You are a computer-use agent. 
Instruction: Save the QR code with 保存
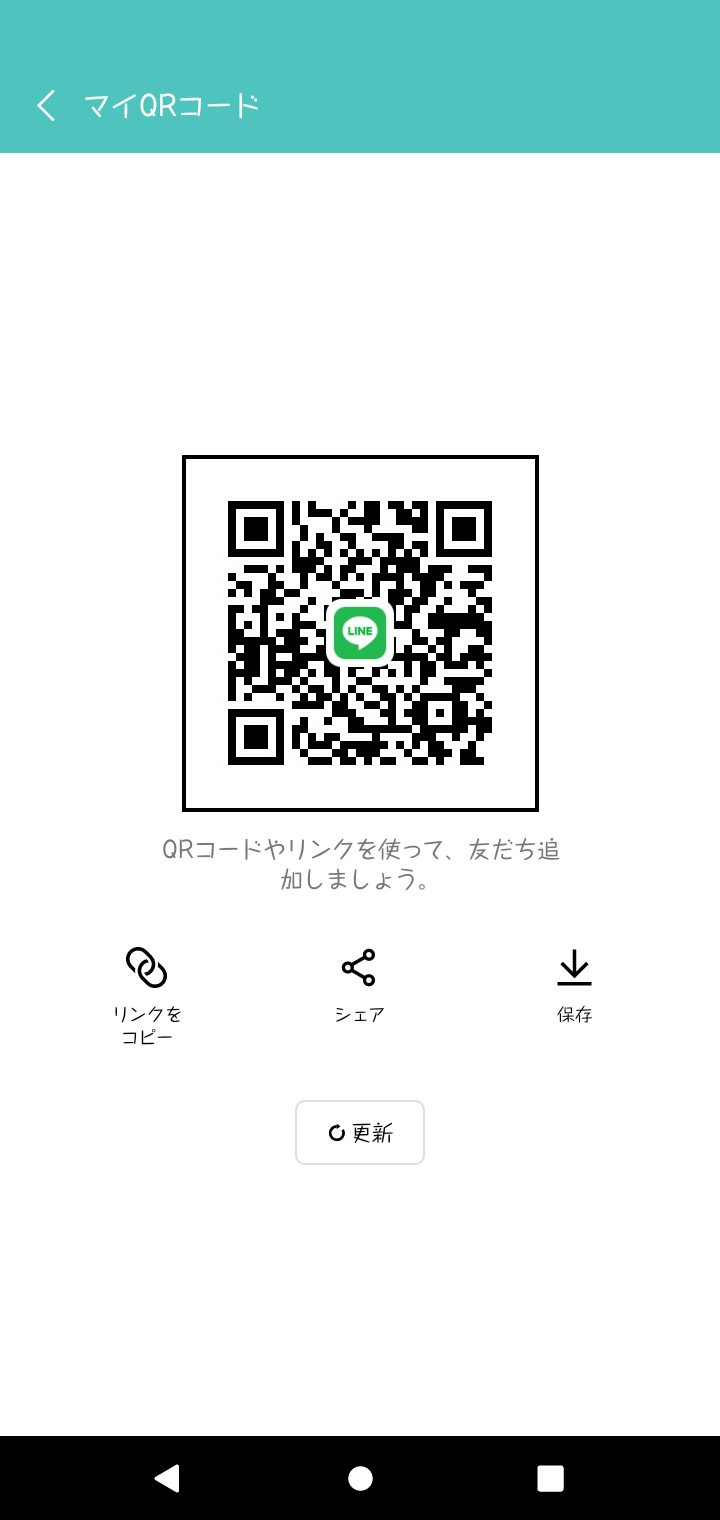point(574,986)
